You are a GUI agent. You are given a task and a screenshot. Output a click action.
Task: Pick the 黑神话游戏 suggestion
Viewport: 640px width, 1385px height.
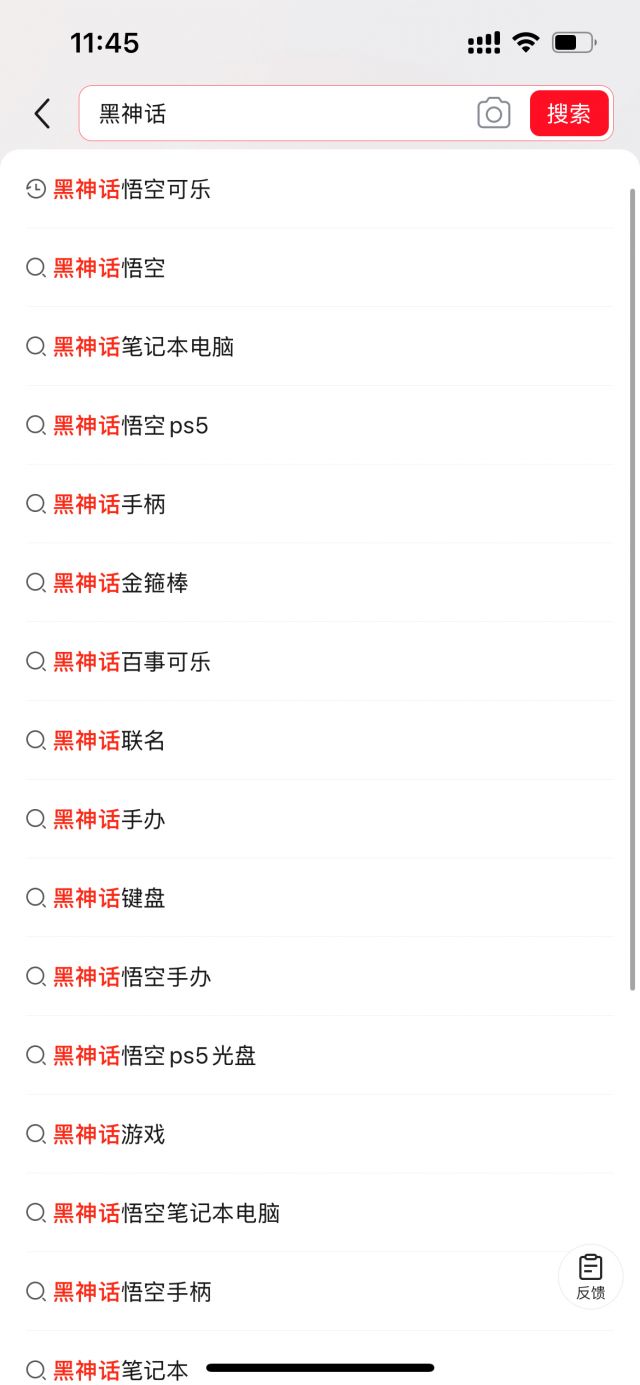pos(109,1135)
